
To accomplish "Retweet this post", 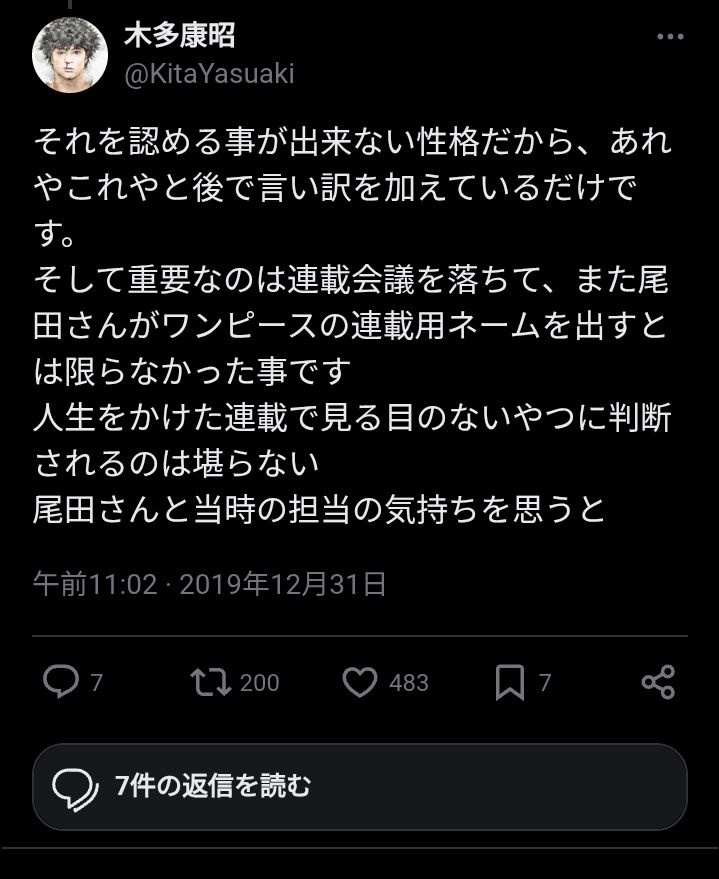I will click(210, 682).
